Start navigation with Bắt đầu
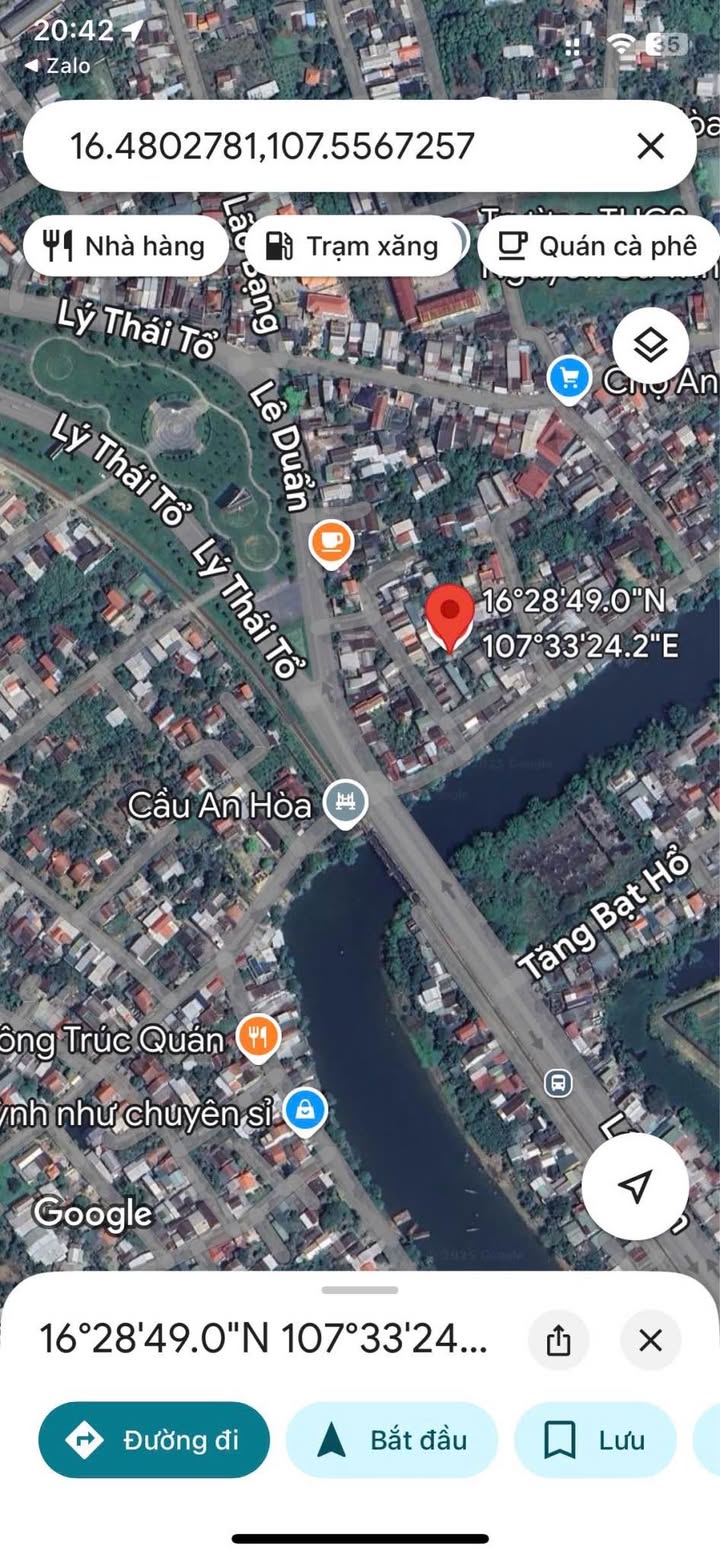The width and height of the screenshot is (720, 1559). (392, 1440)
